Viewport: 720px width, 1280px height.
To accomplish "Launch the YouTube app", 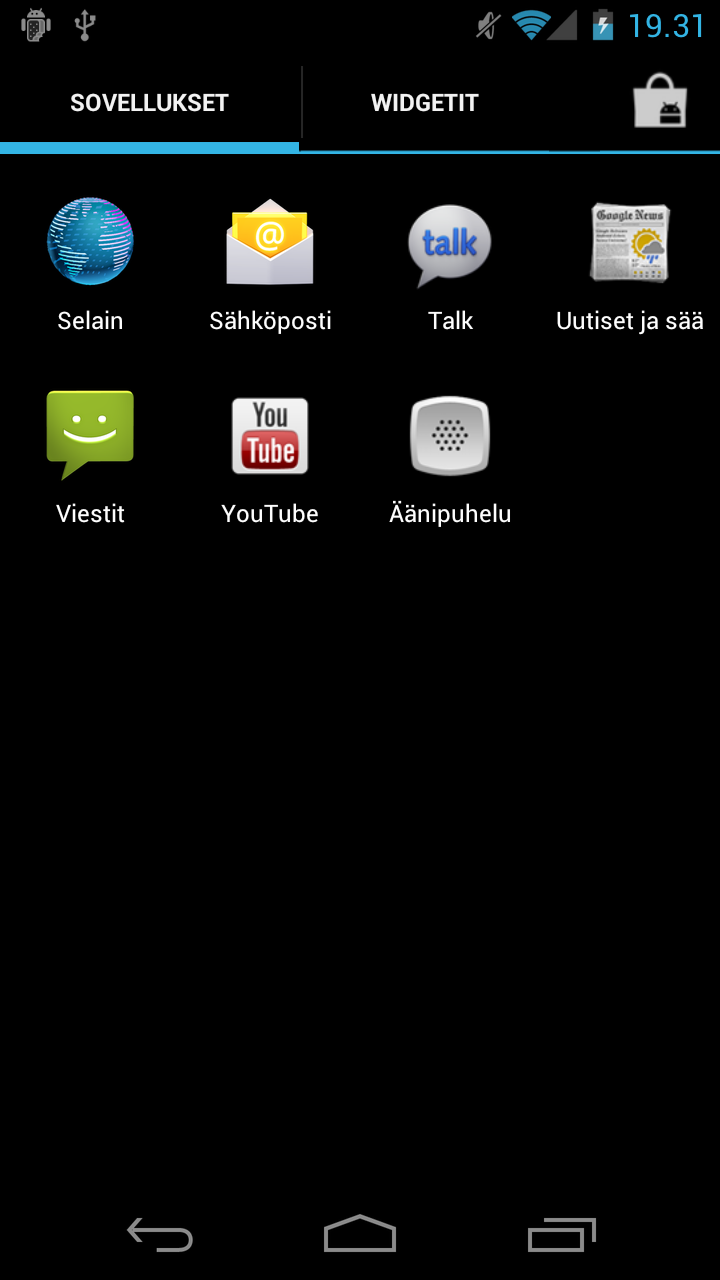I will [x=270, y=457].
